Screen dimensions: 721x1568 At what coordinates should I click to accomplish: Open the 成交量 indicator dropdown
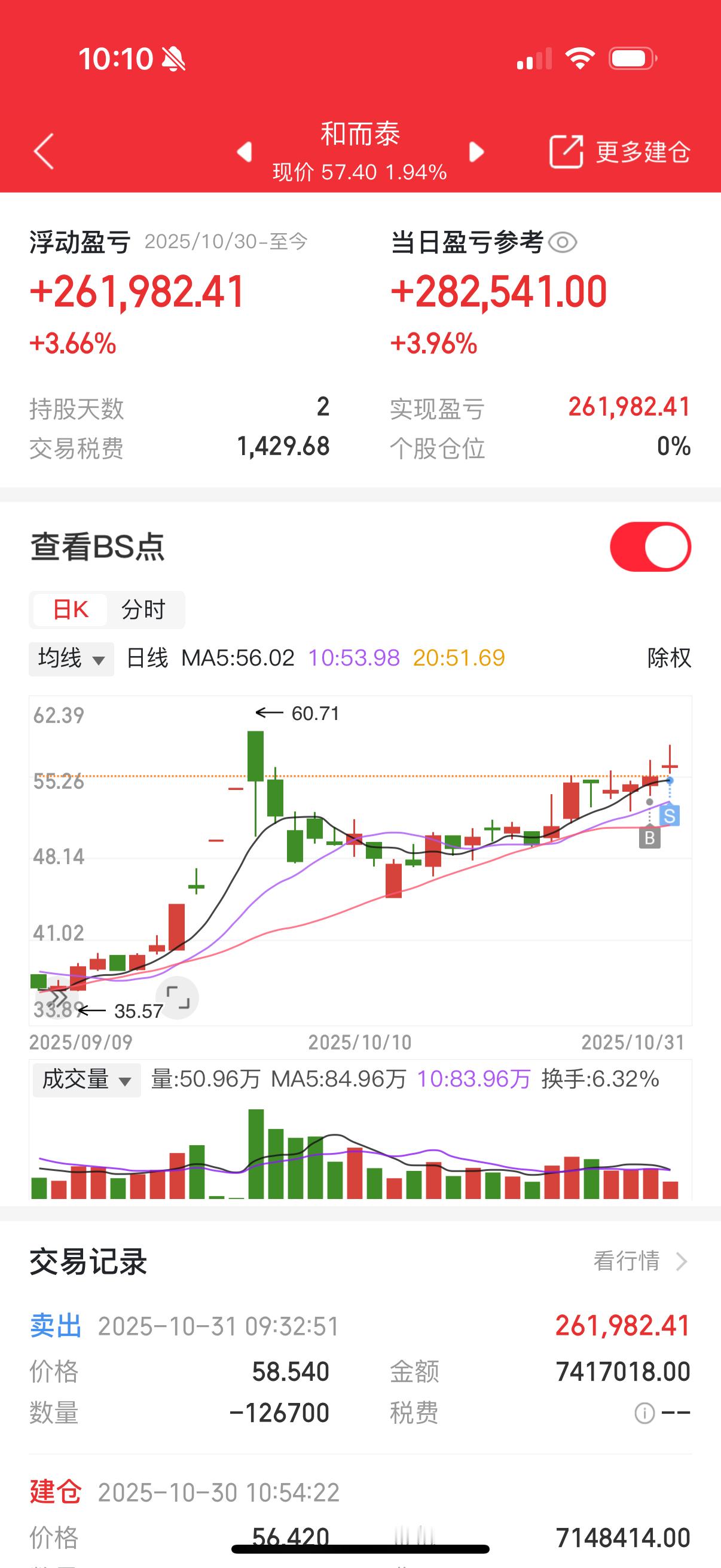[87, 1080]
